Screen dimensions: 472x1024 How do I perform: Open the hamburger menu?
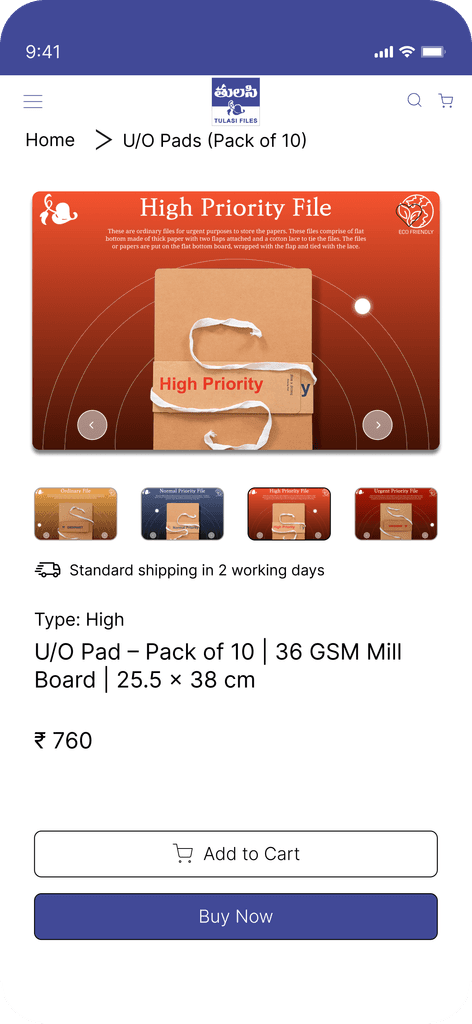click(x=33, y=101)
